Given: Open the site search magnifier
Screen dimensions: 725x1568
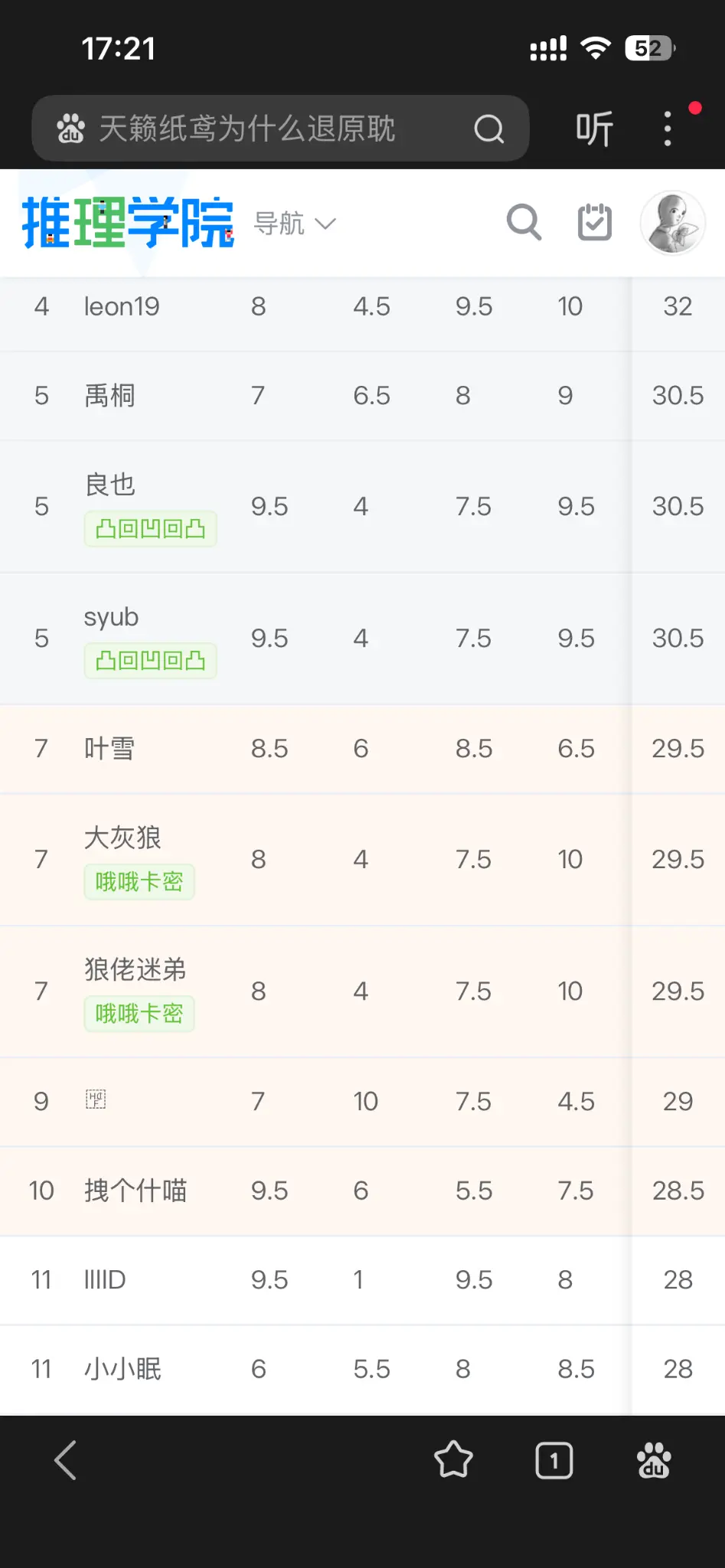Looking at the screenshot, I should 524,223.
